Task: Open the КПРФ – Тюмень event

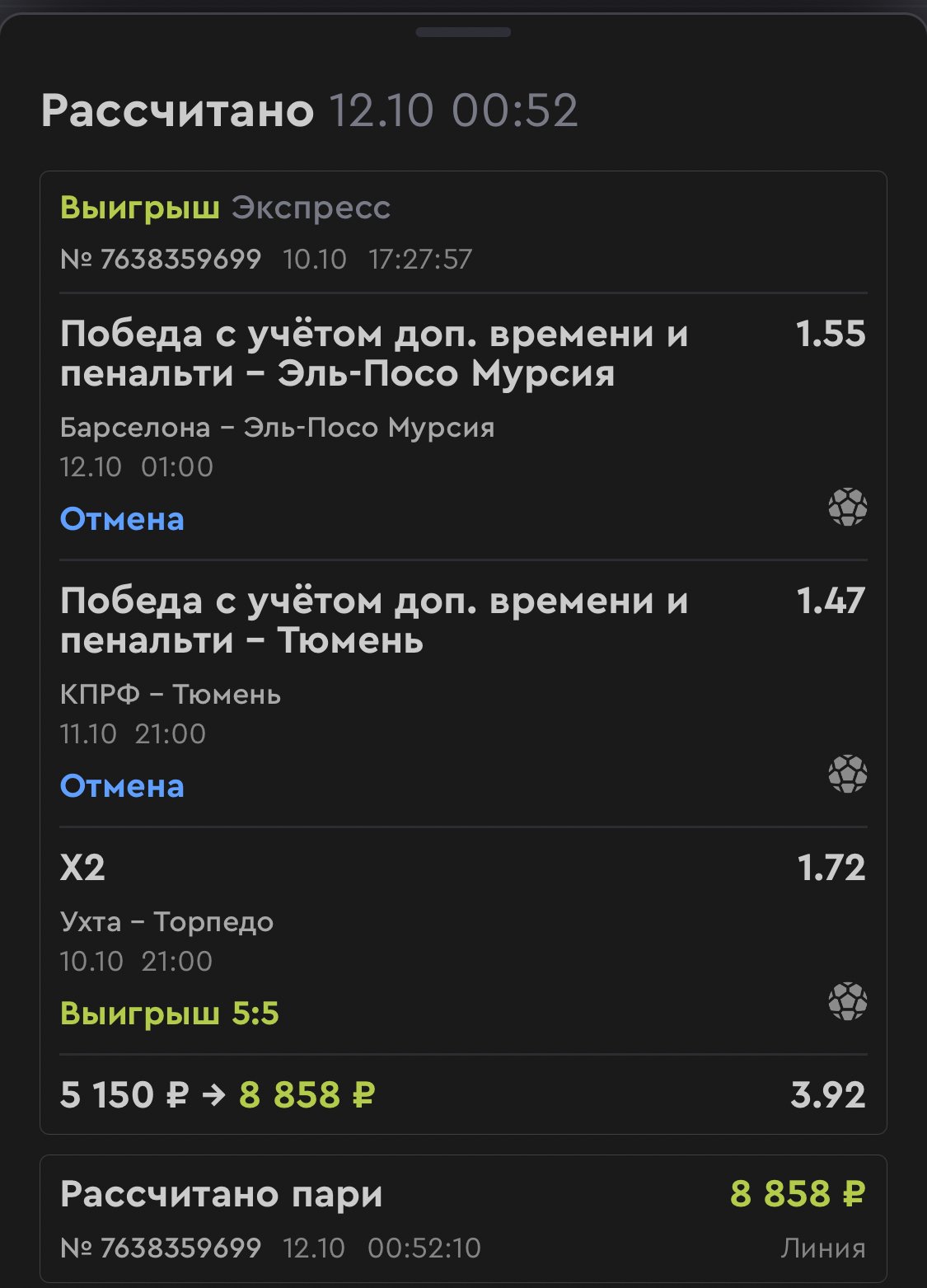Action: point(171,695)
